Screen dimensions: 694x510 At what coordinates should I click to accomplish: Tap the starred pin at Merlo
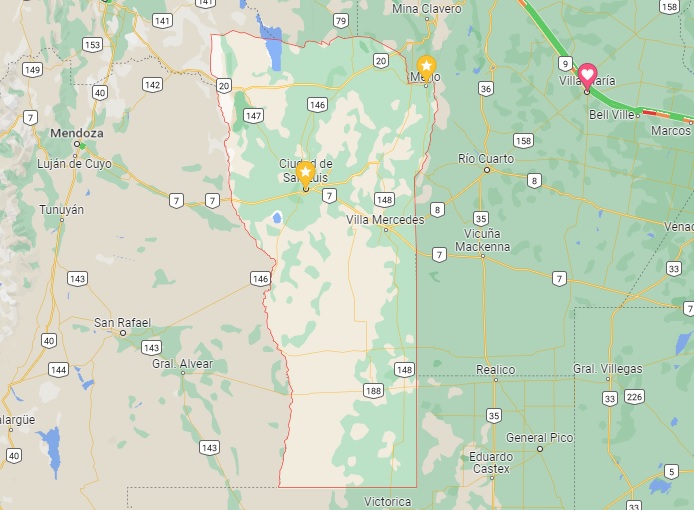pos(426,67)
